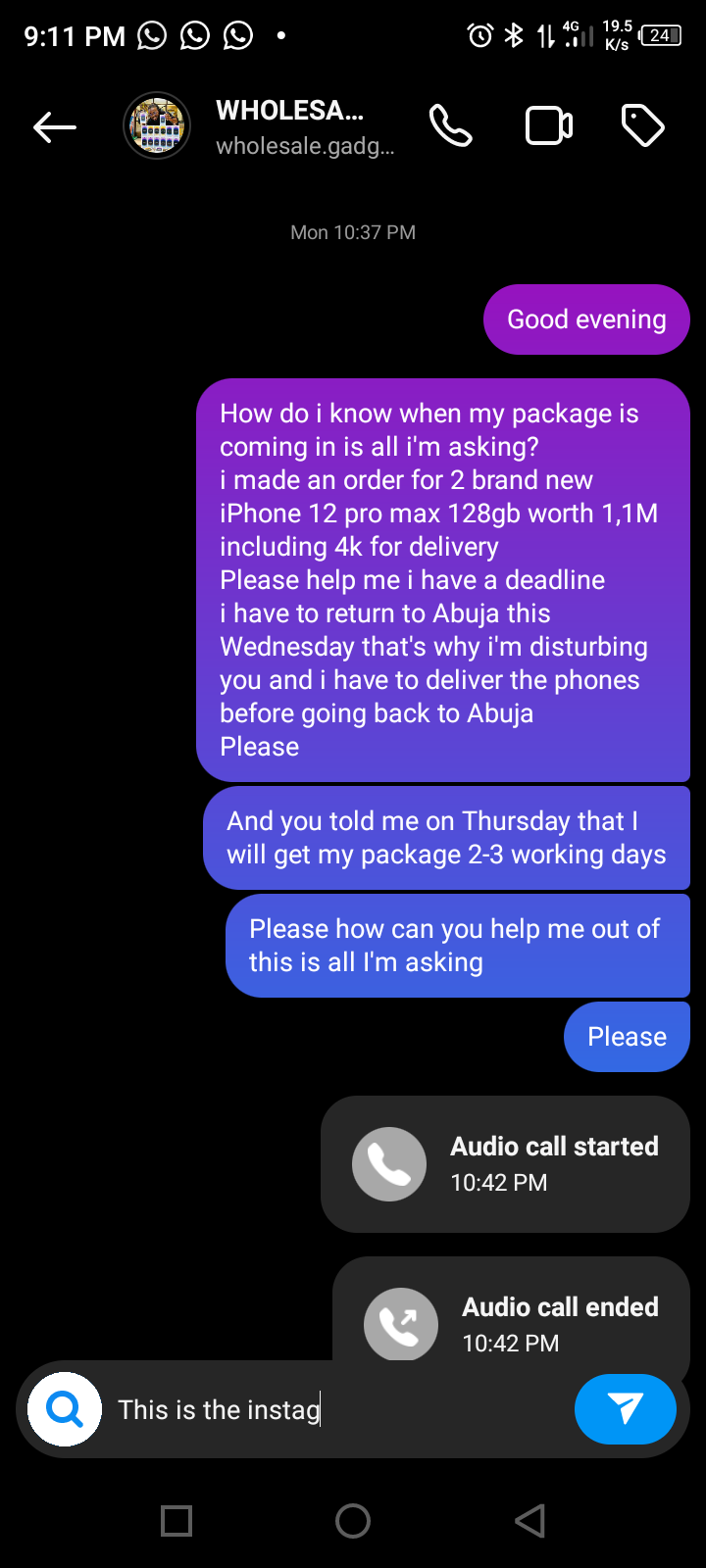Open the recent apps overview

pyautogui.click(x=176, y=1521)
